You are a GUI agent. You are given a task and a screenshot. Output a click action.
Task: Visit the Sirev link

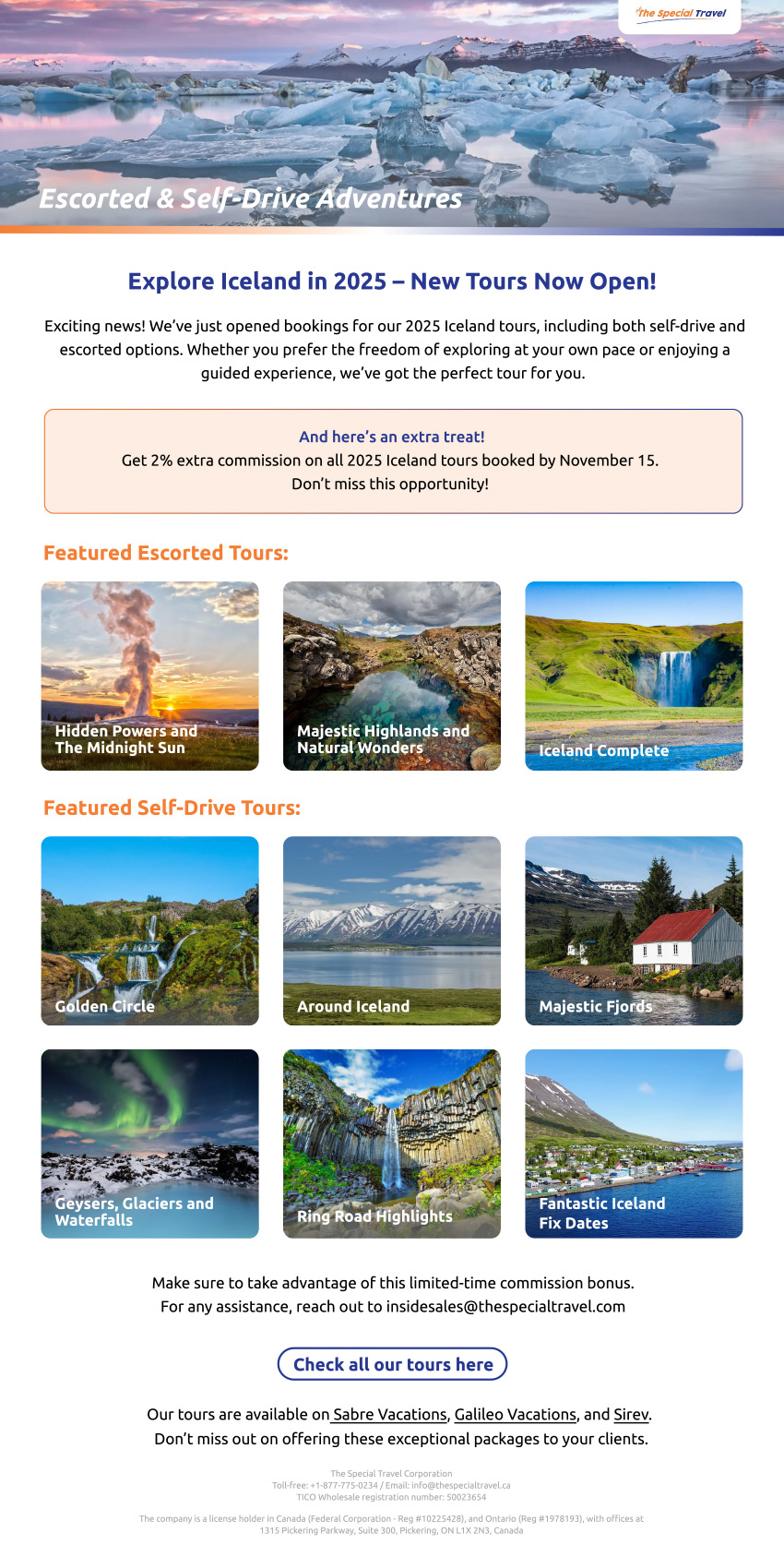pos(631,1414)
